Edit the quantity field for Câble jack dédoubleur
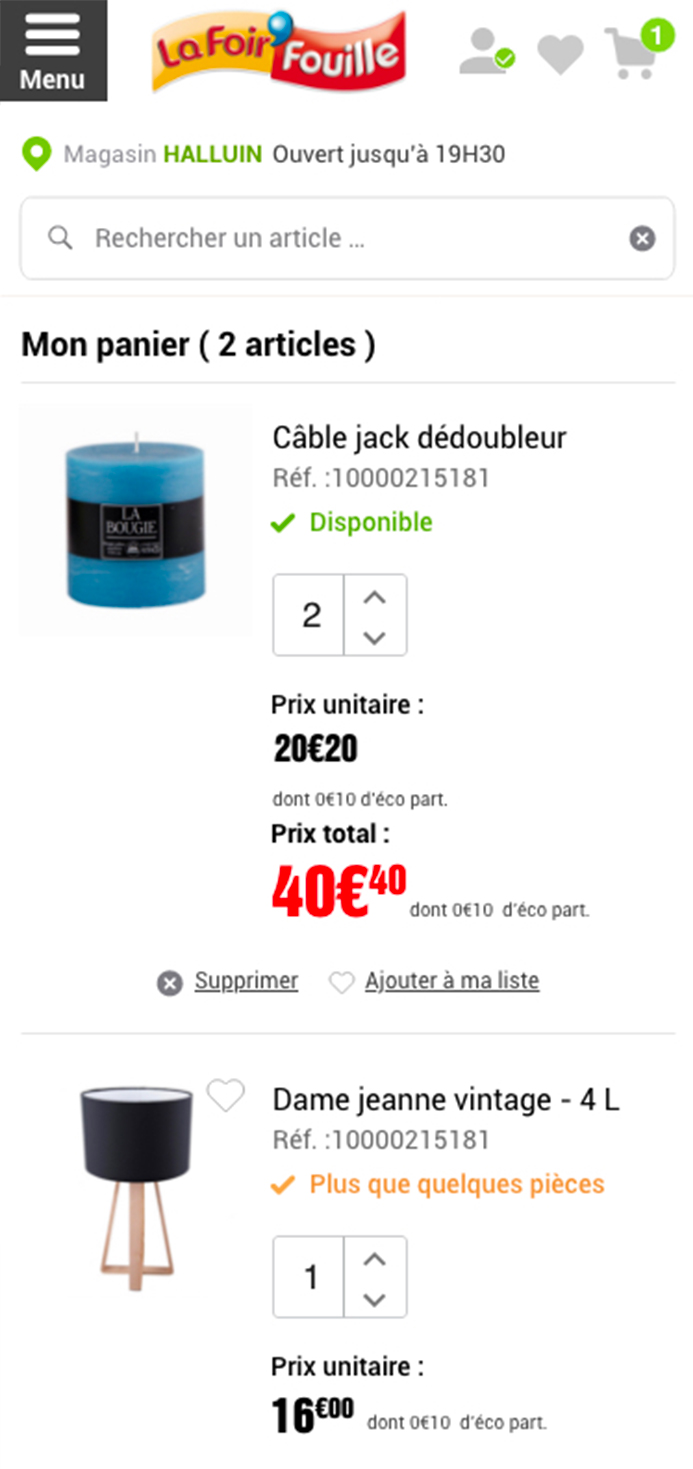 [x=310, y=615]
